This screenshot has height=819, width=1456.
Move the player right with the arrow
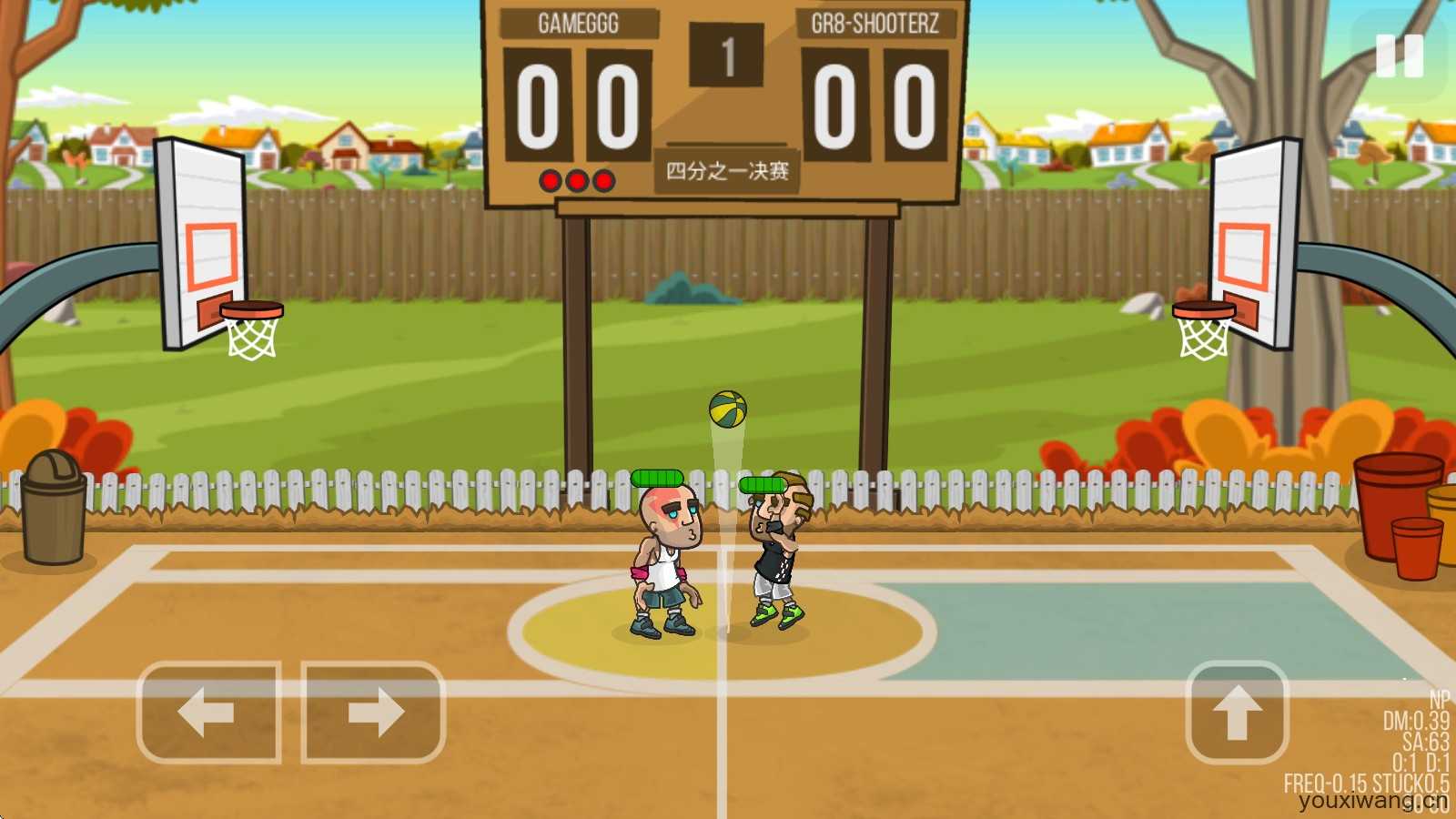click(x=374, y=712)
